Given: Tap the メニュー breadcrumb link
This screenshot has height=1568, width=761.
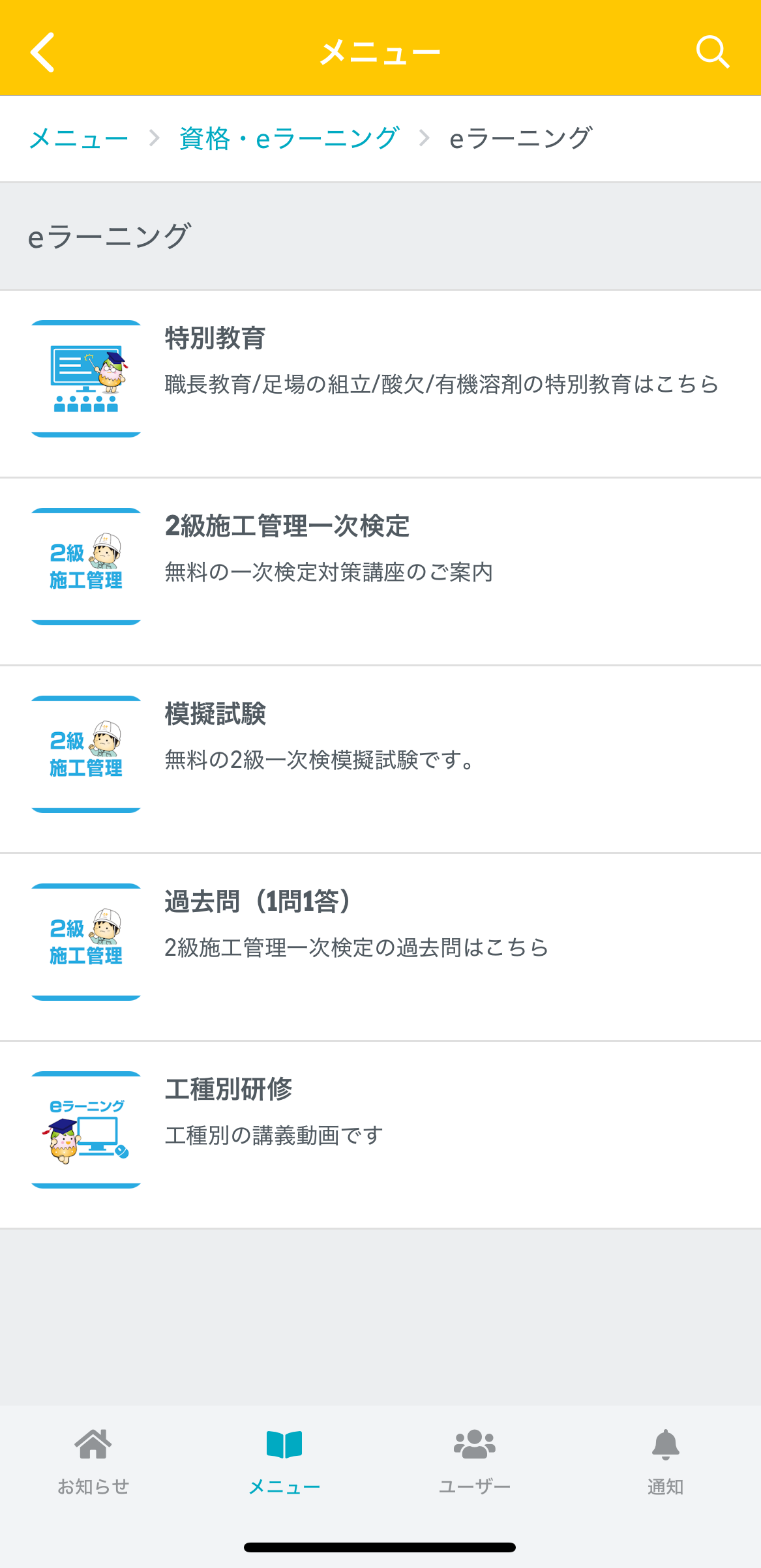Looking at the screenshot, I should [79, 138].
